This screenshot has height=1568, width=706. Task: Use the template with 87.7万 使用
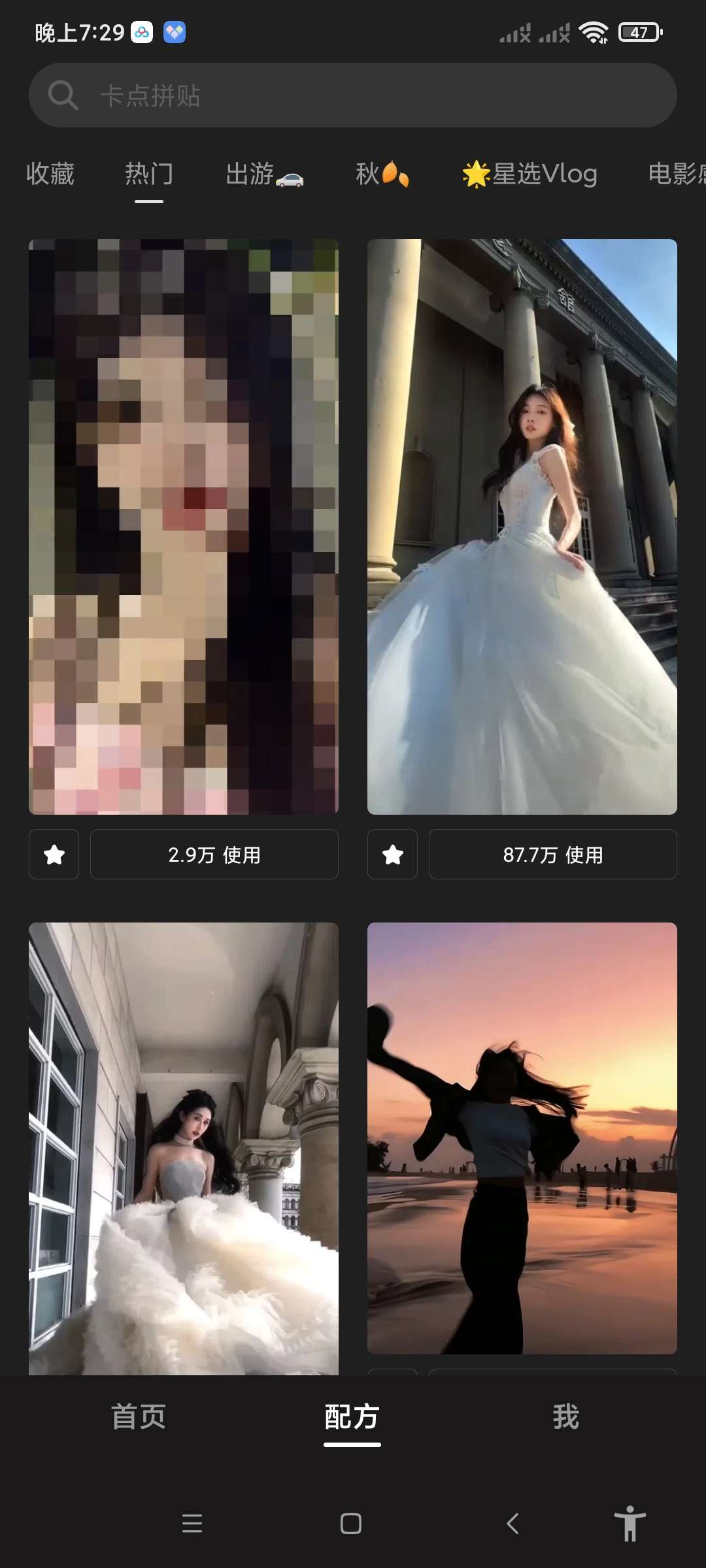[x=552, y=855]
